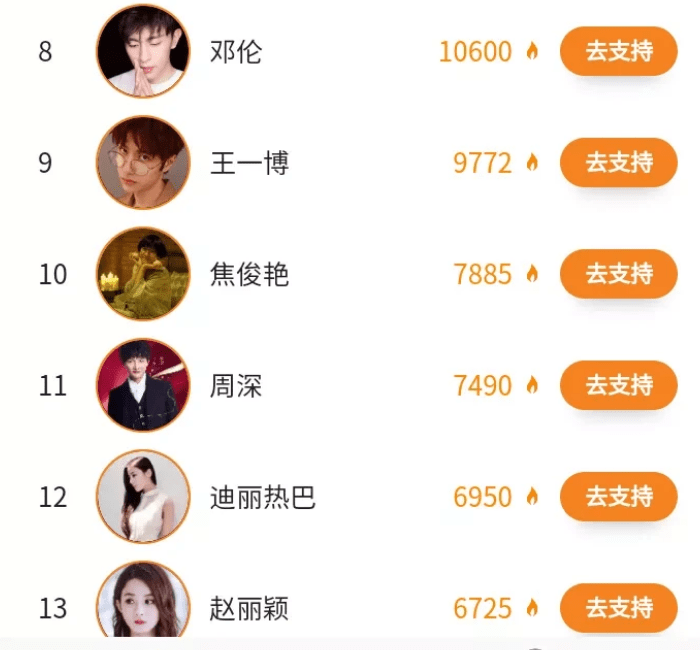Tap 去支持 for 邓伦

click(x=619, y=51)
